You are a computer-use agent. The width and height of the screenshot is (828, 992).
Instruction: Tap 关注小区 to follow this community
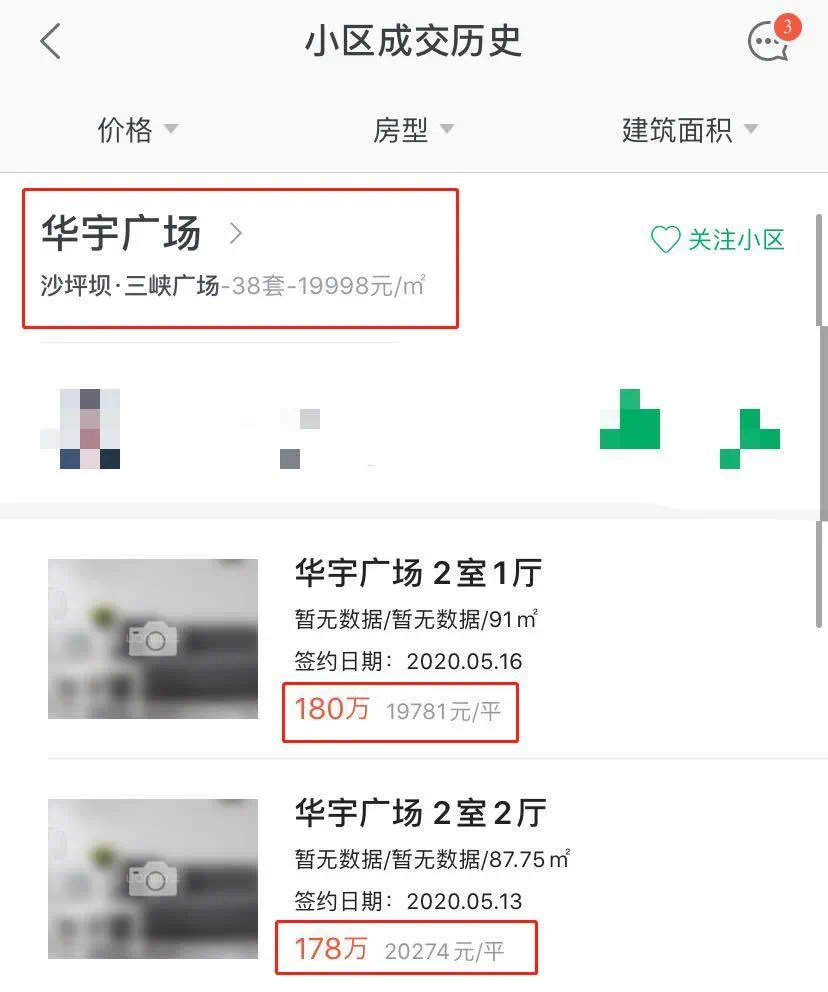tap(717, 239)
